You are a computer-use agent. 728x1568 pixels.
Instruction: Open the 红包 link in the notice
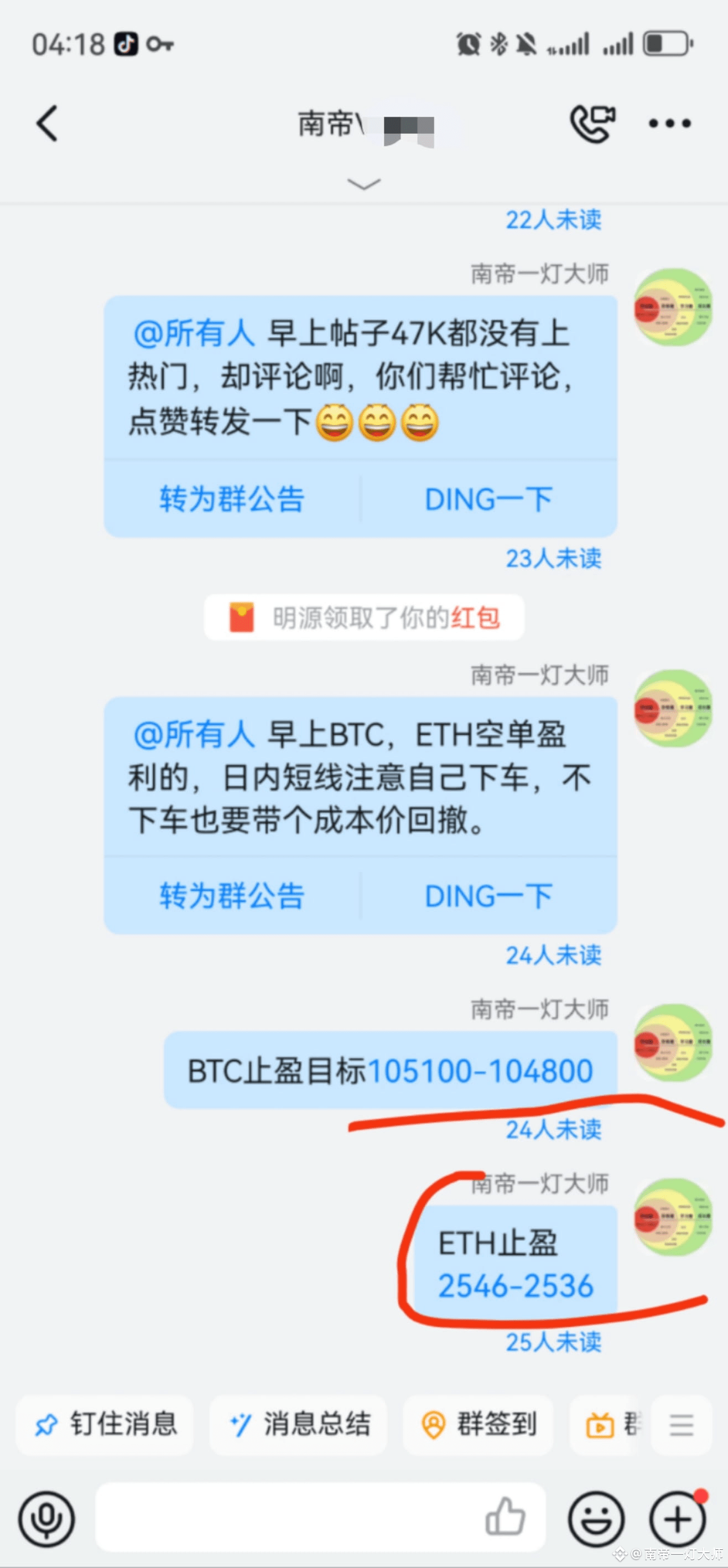click(x=475, y=618)
